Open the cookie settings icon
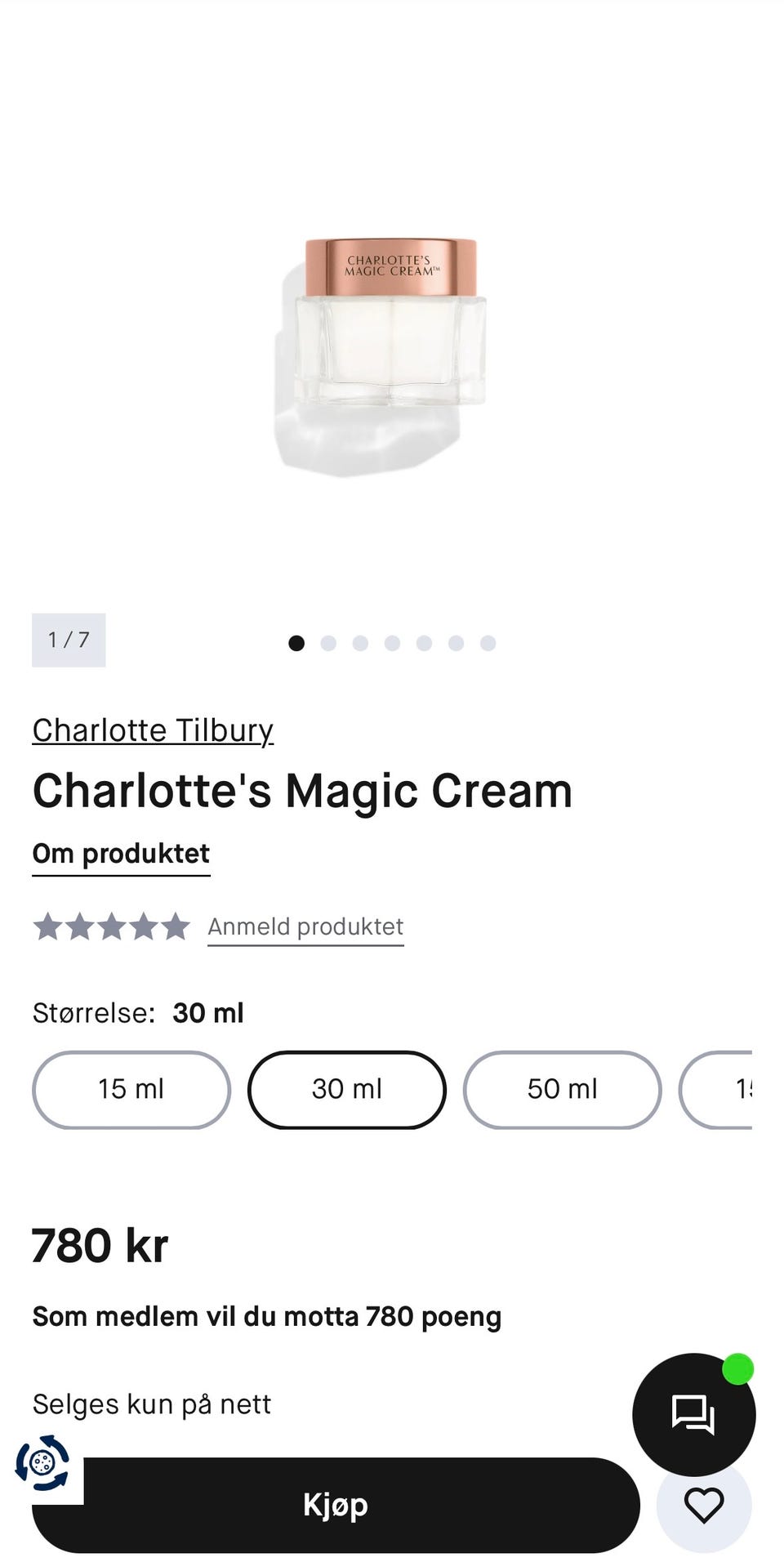This screenshot has width=784, height=1562. pos(42,1462)
